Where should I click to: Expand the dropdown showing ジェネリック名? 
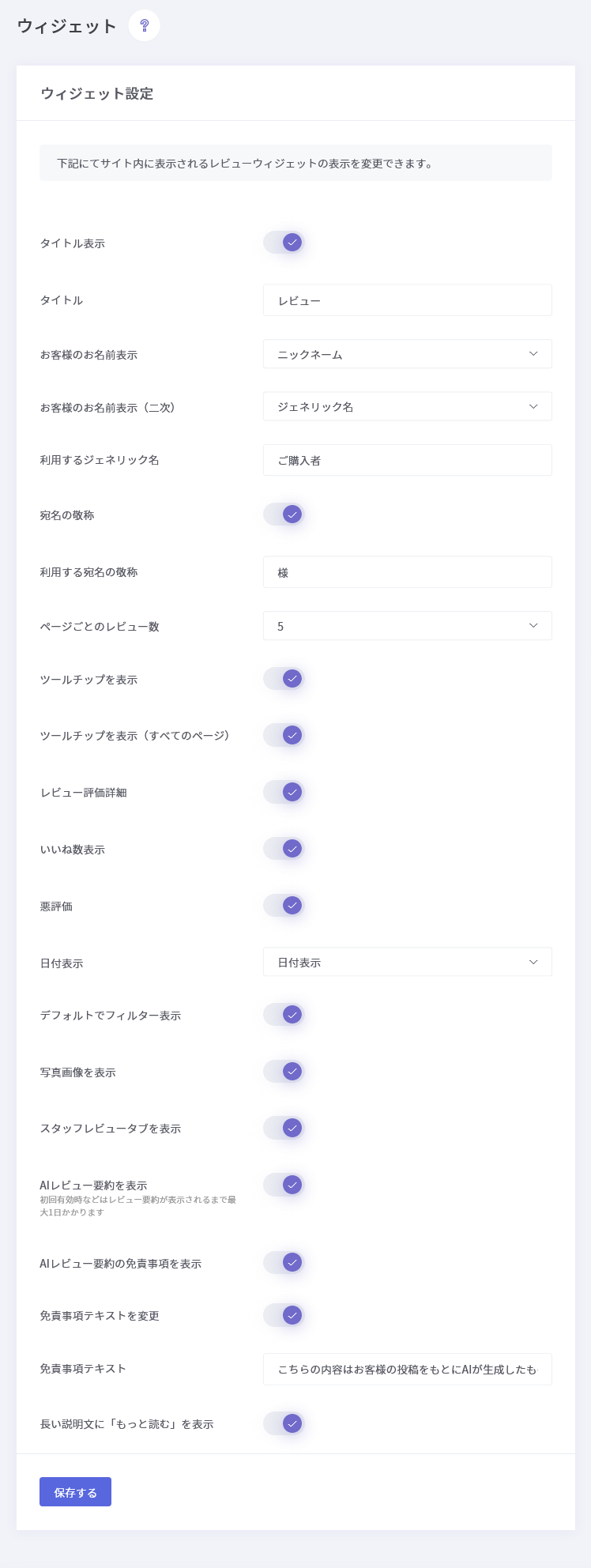point(407,406)
